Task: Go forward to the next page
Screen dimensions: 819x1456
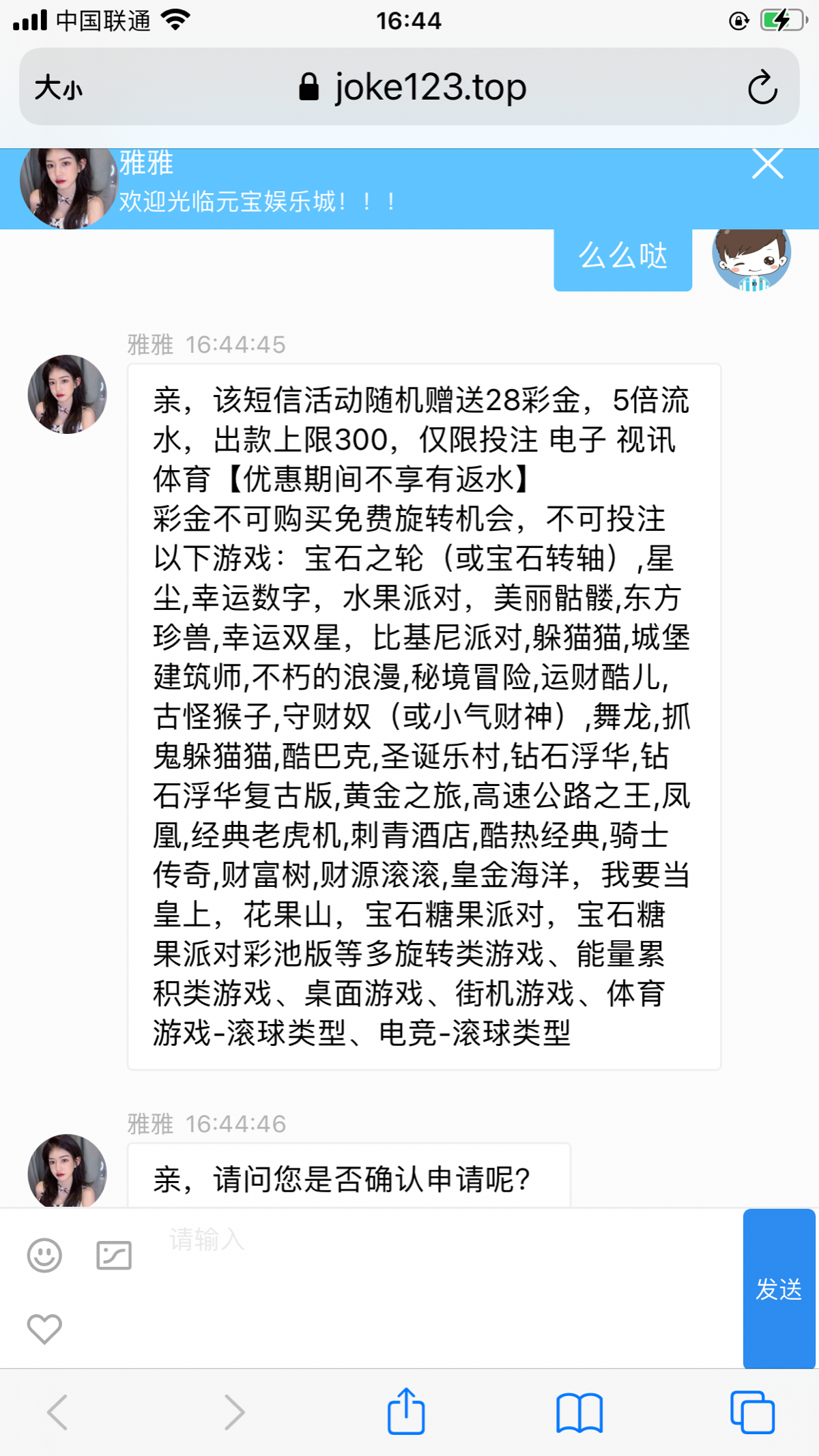Action: coord(233,1412)
